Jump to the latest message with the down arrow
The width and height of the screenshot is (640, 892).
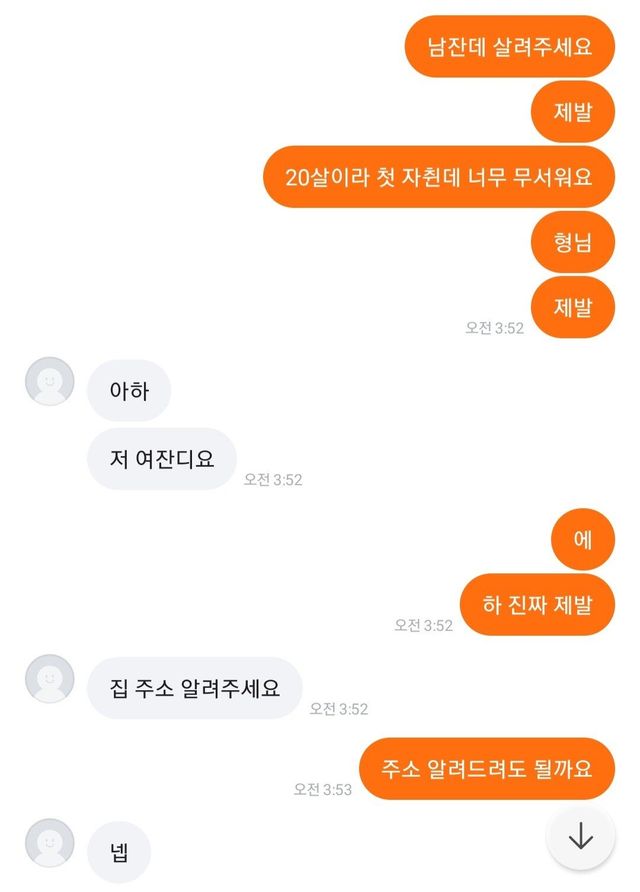[x=580, y=838]
